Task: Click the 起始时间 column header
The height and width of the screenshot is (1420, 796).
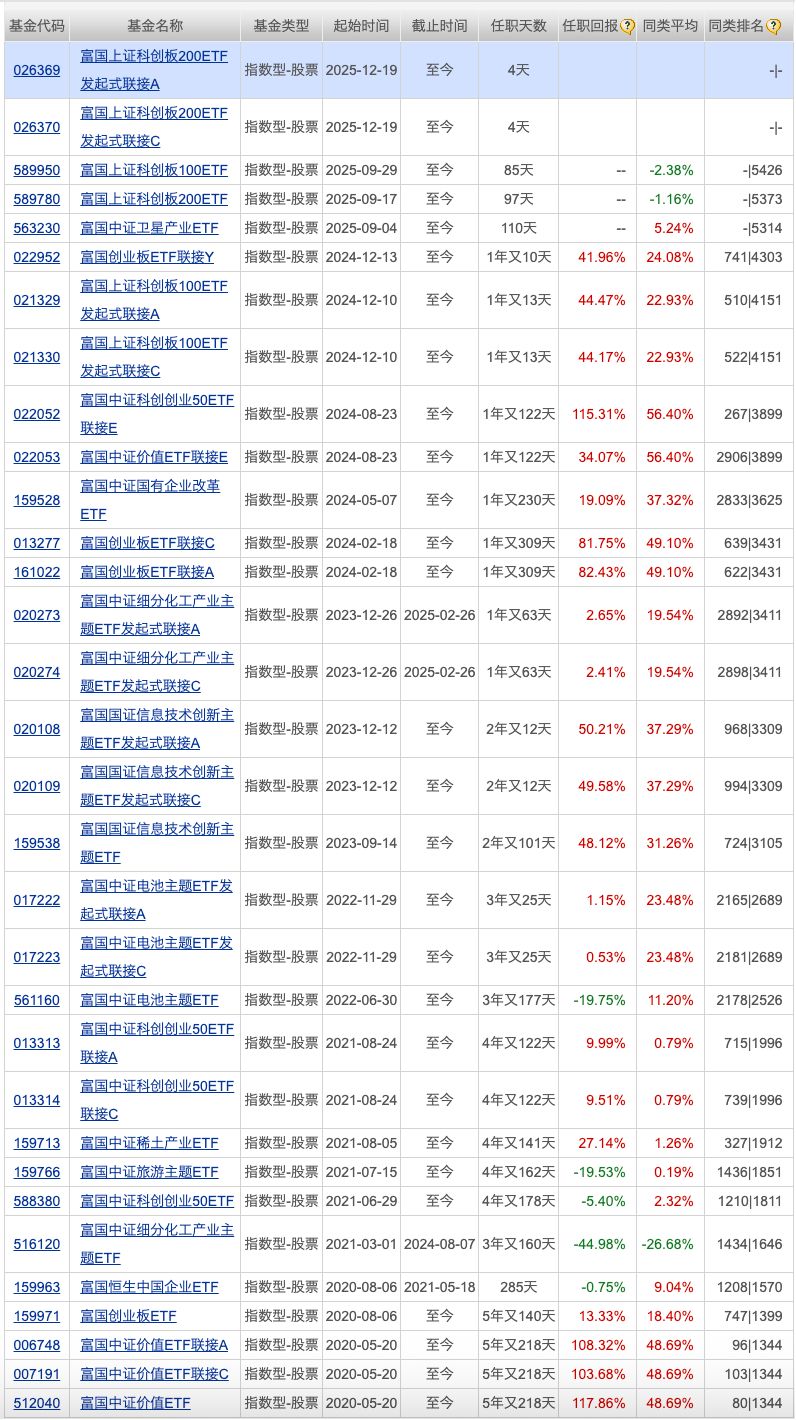Action: (360, 27)
